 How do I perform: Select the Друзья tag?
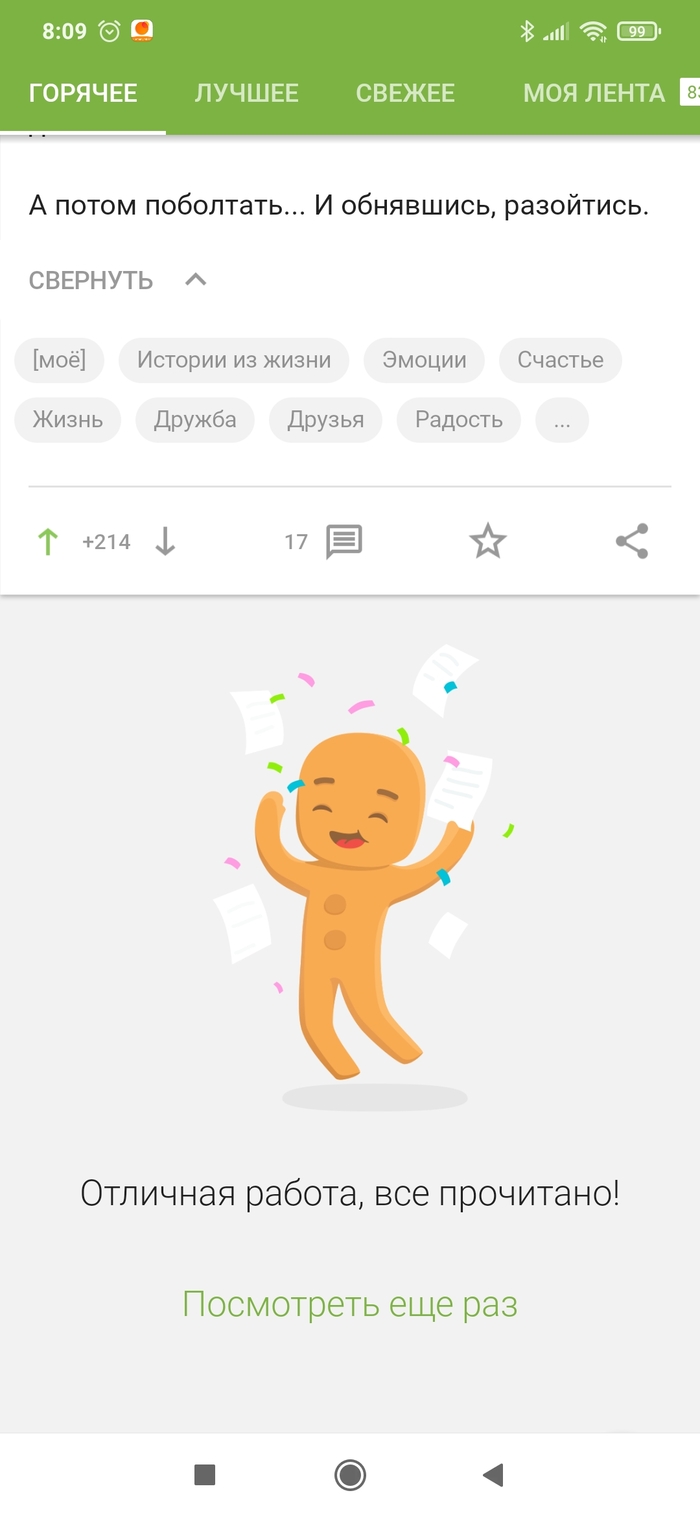click(x=326, y=419)
